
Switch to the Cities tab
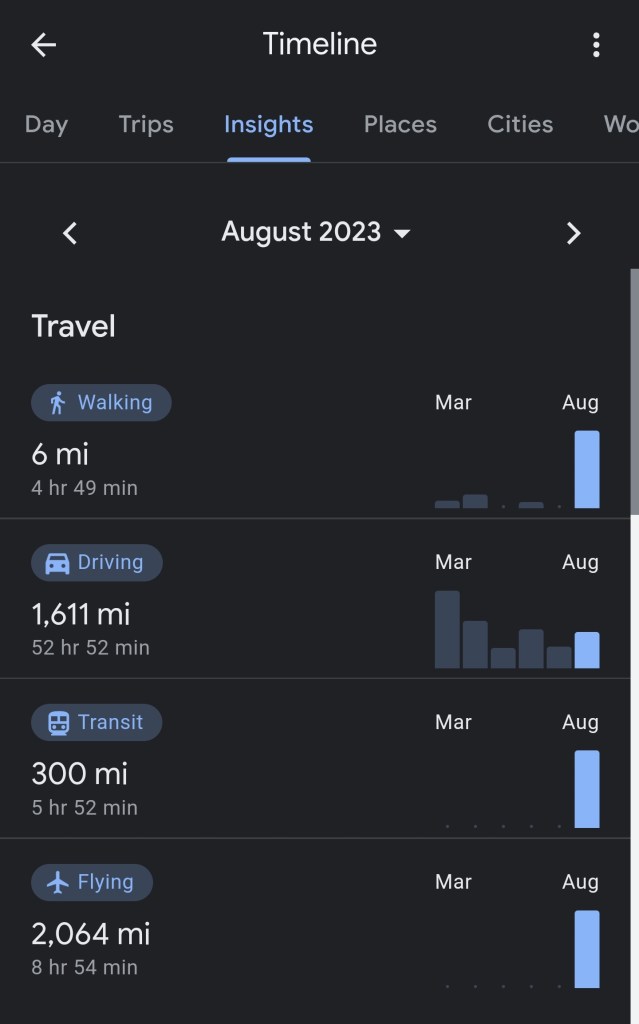pos(520,125)
